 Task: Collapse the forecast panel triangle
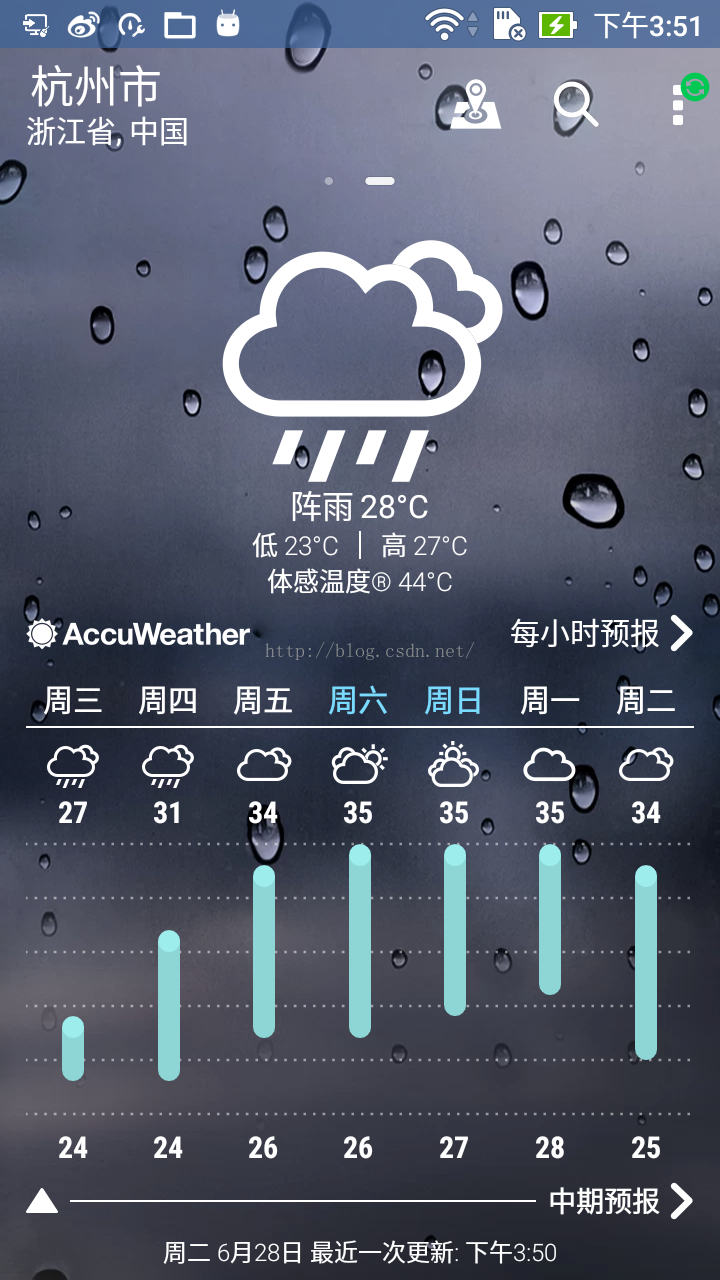[x=42, y=1201]
